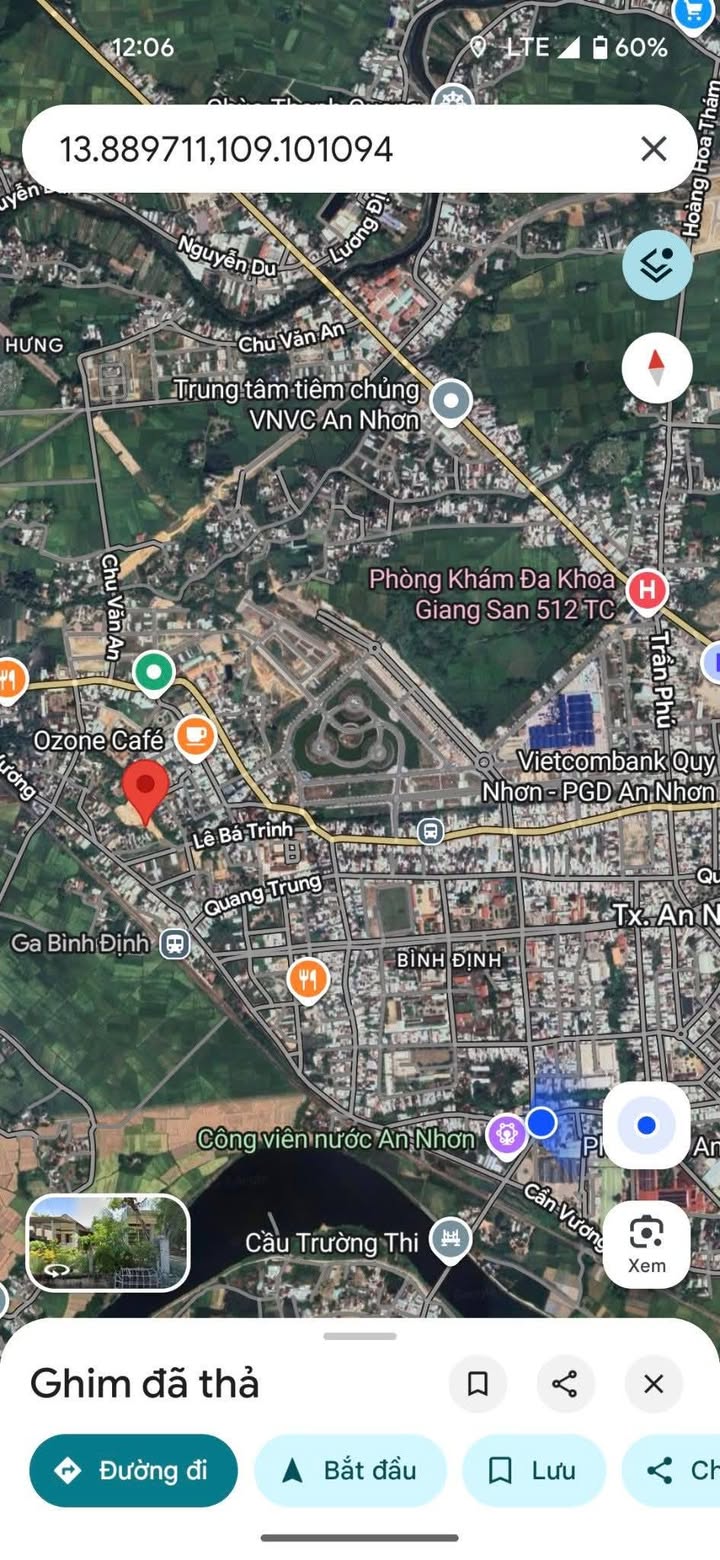Screen dimensions: 720x1560
Task: Open the Xem camera lens button
Action: point(646,1244)
